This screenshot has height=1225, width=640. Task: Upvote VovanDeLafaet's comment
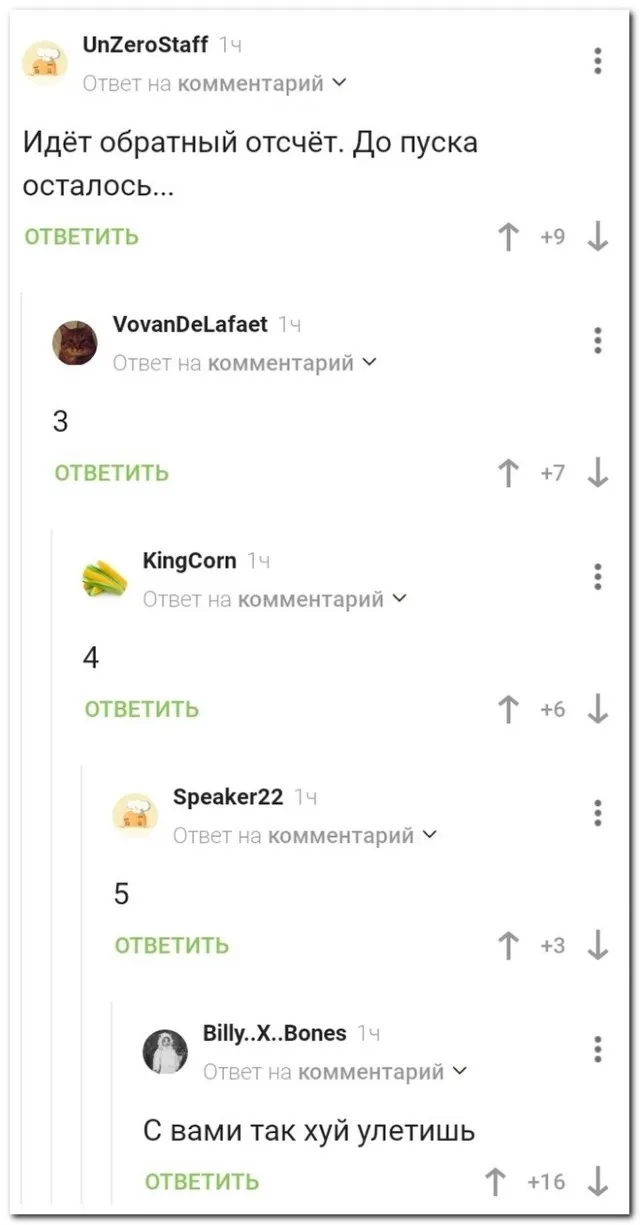pyautogui.click(x=508, y=473)
